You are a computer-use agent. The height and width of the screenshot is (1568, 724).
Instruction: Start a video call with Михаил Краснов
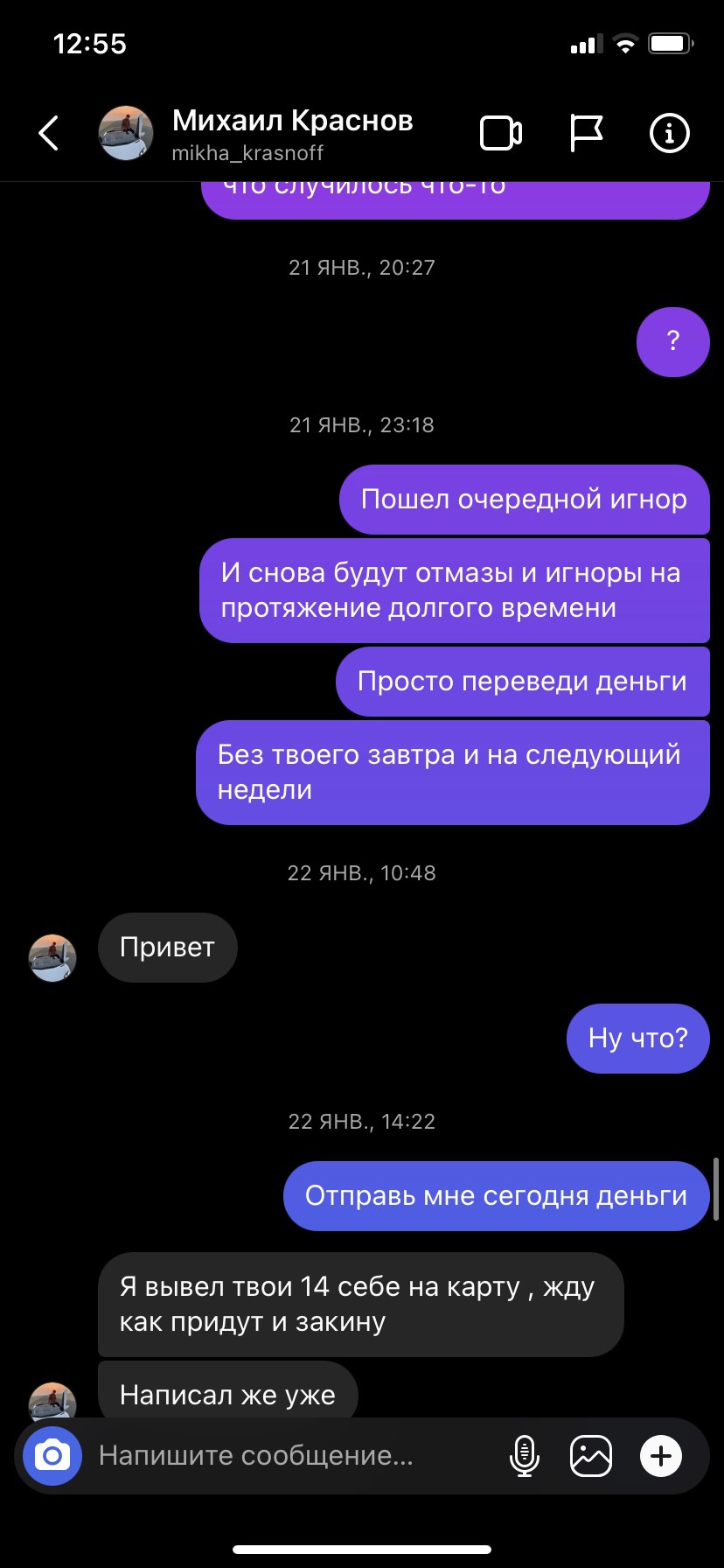(x=501, y=133)
